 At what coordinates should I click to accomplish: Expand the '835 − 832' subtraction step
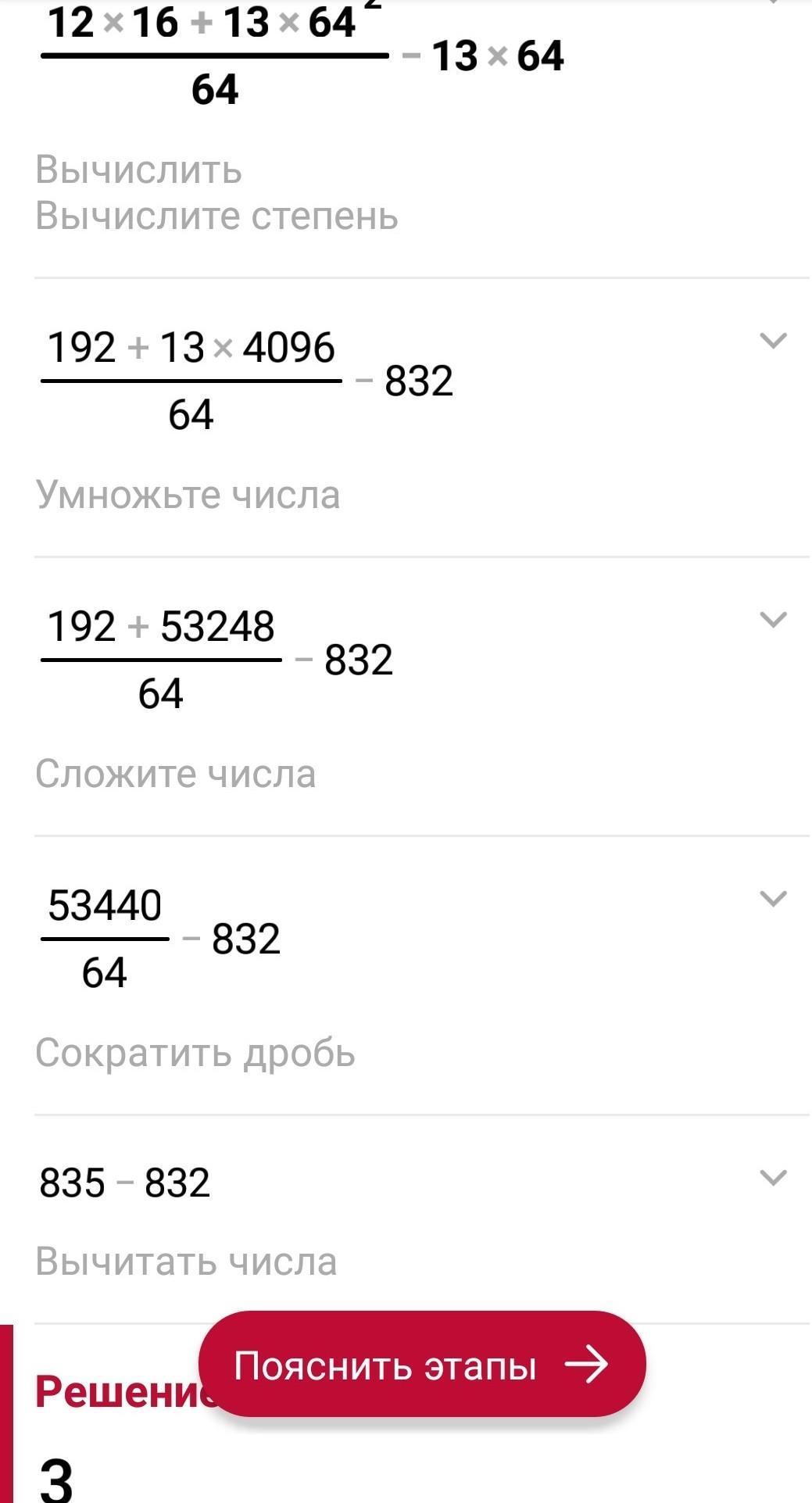click(x=772, y=1177)
